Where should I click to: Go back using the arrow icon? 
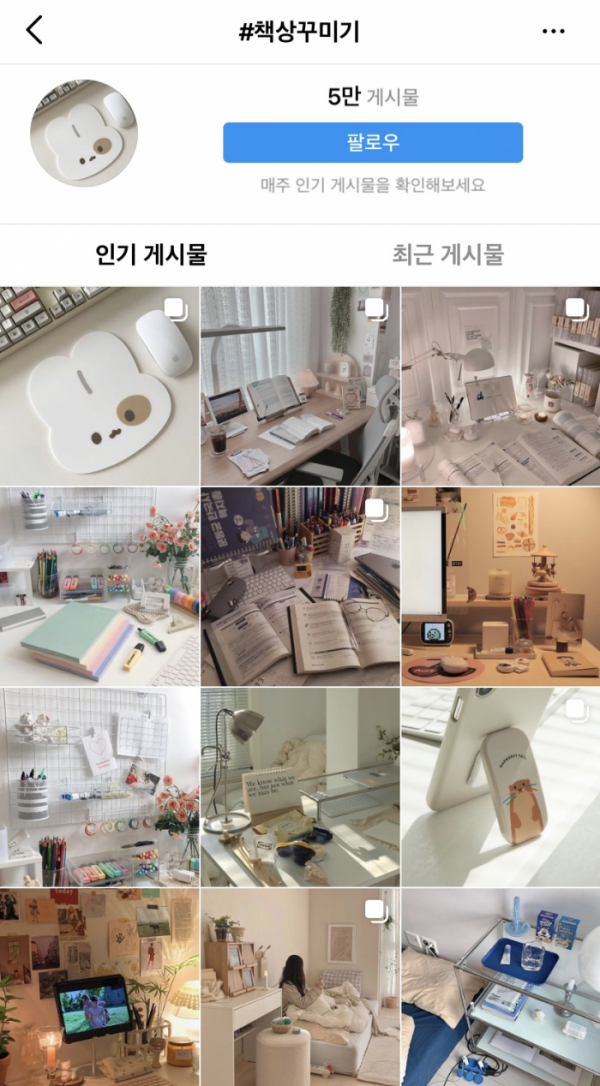(34, 31)
